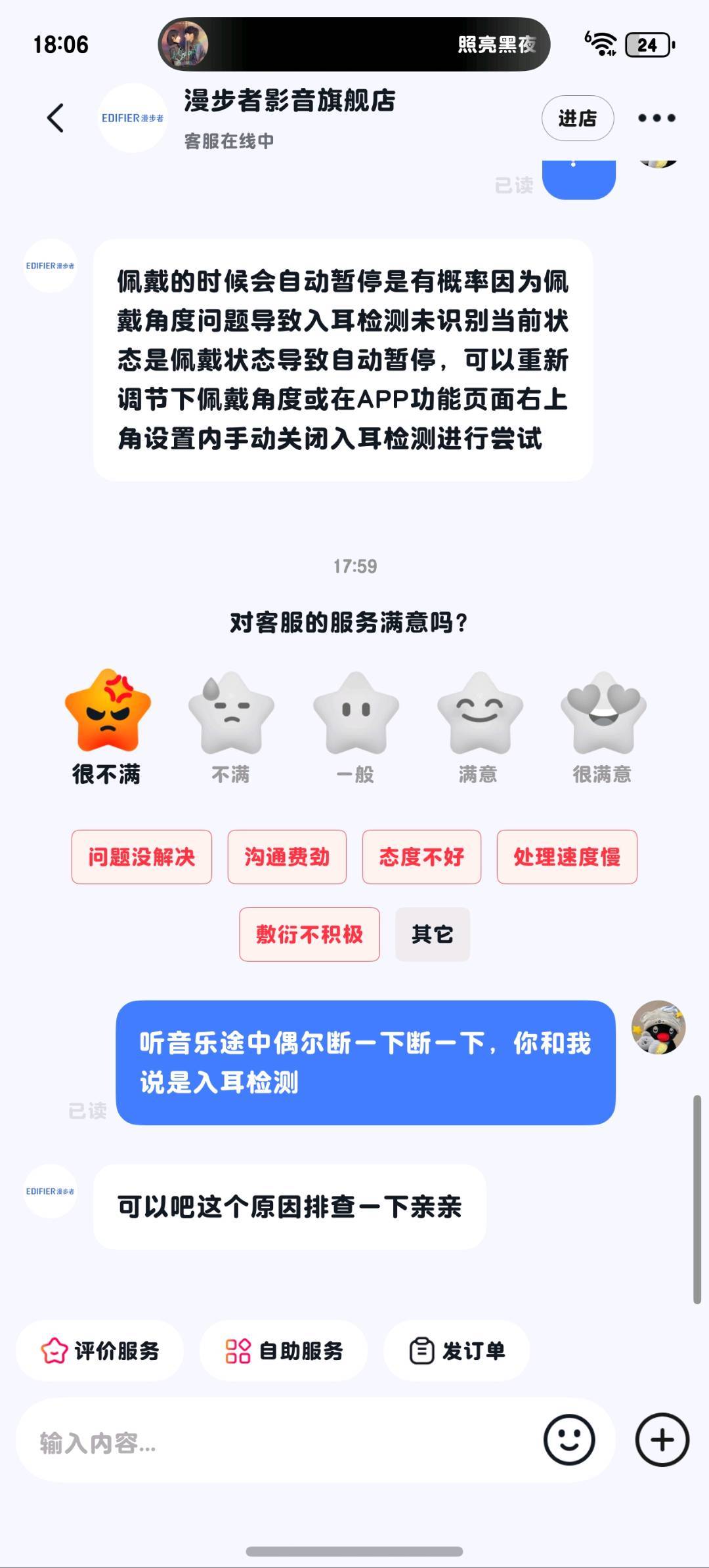Open the three-dot more menu
This screenshot has height=1568, width=709.
coord(656,118)
